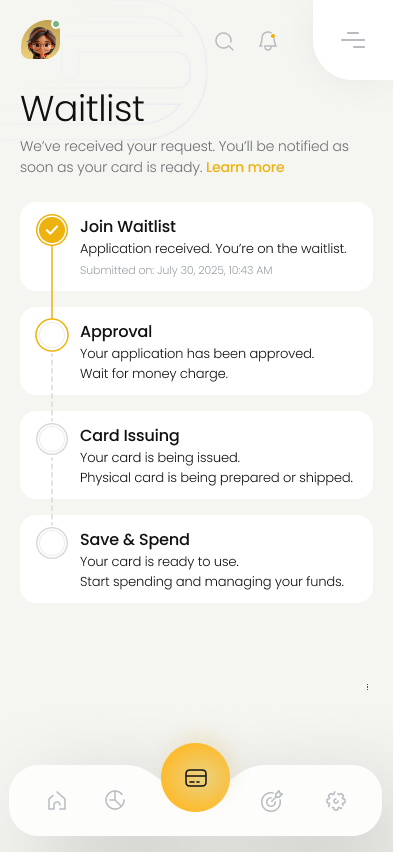Screen dimensions: 393x852
Task: Open the settings gear tab
Action: 336,800
